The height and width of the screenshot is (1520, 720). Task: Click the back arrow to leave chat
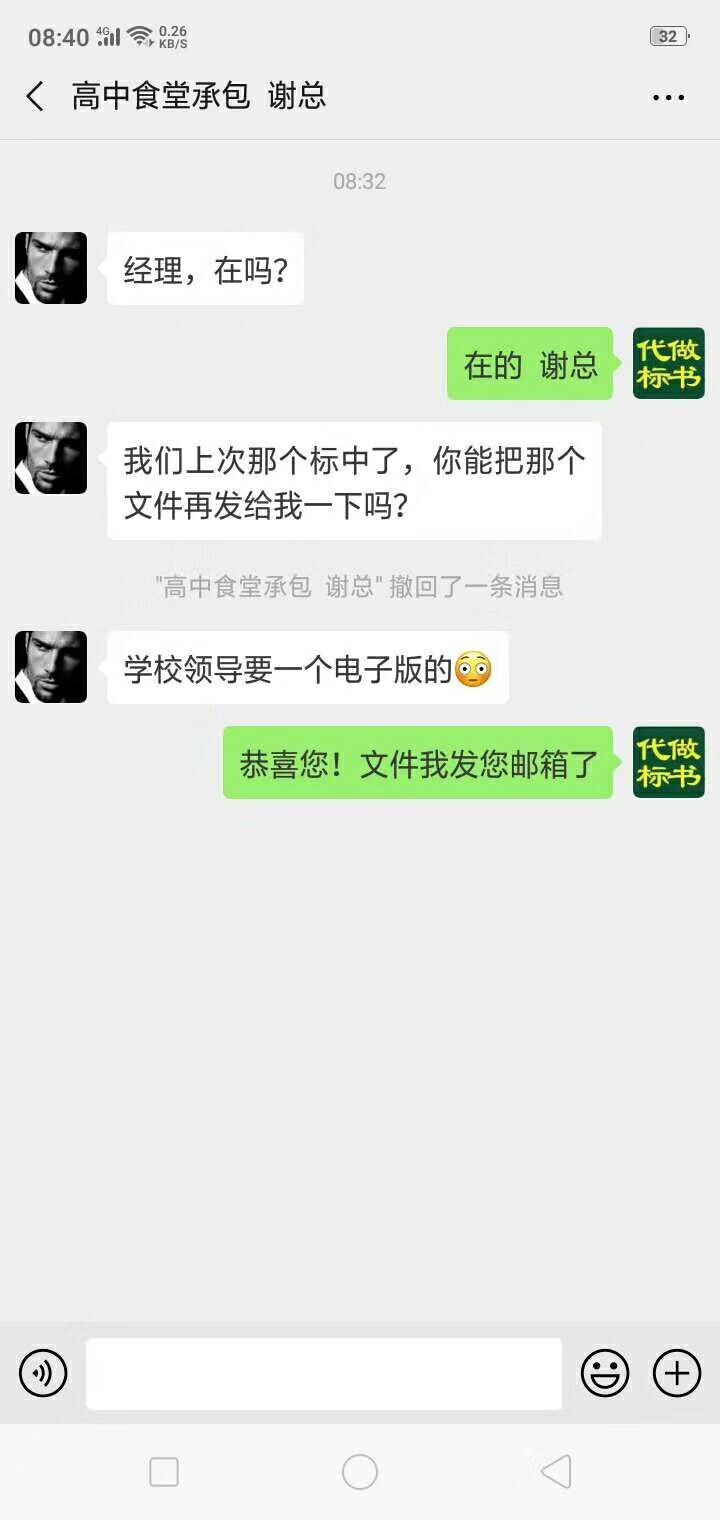(x=33, y=96)
